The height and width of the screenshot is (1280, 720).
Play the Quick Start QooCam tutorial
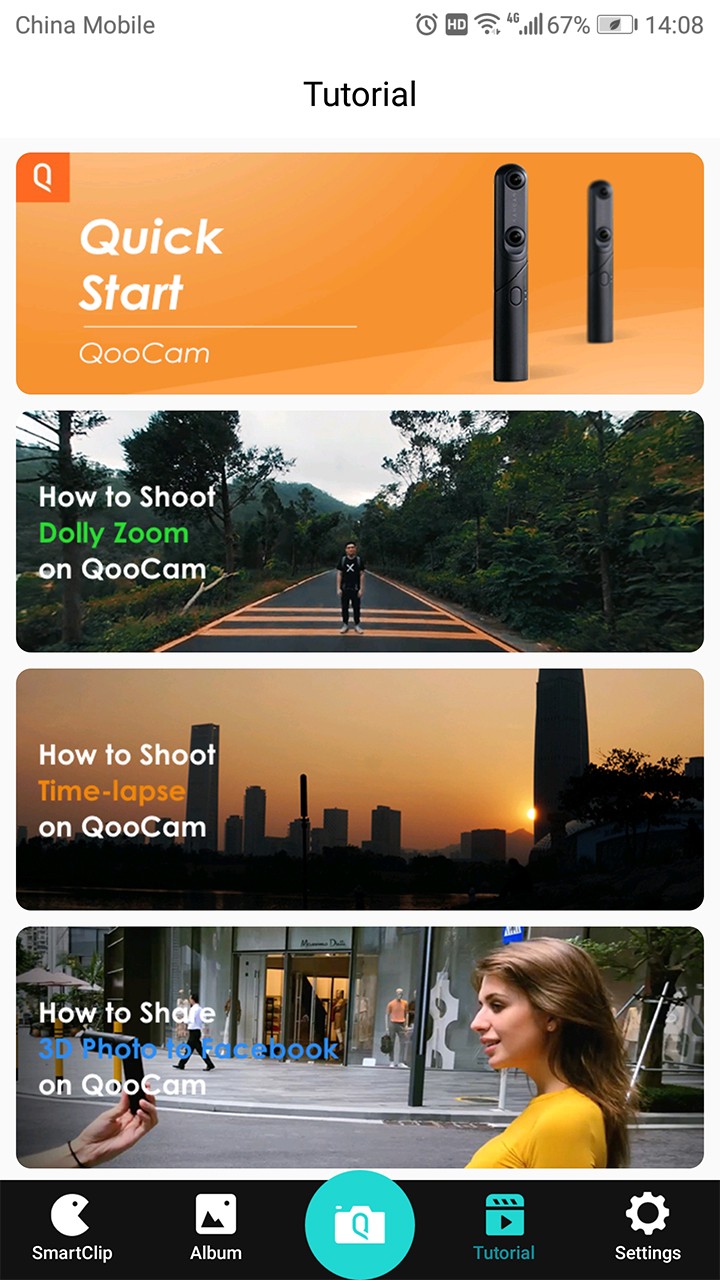tap(360, 273)
